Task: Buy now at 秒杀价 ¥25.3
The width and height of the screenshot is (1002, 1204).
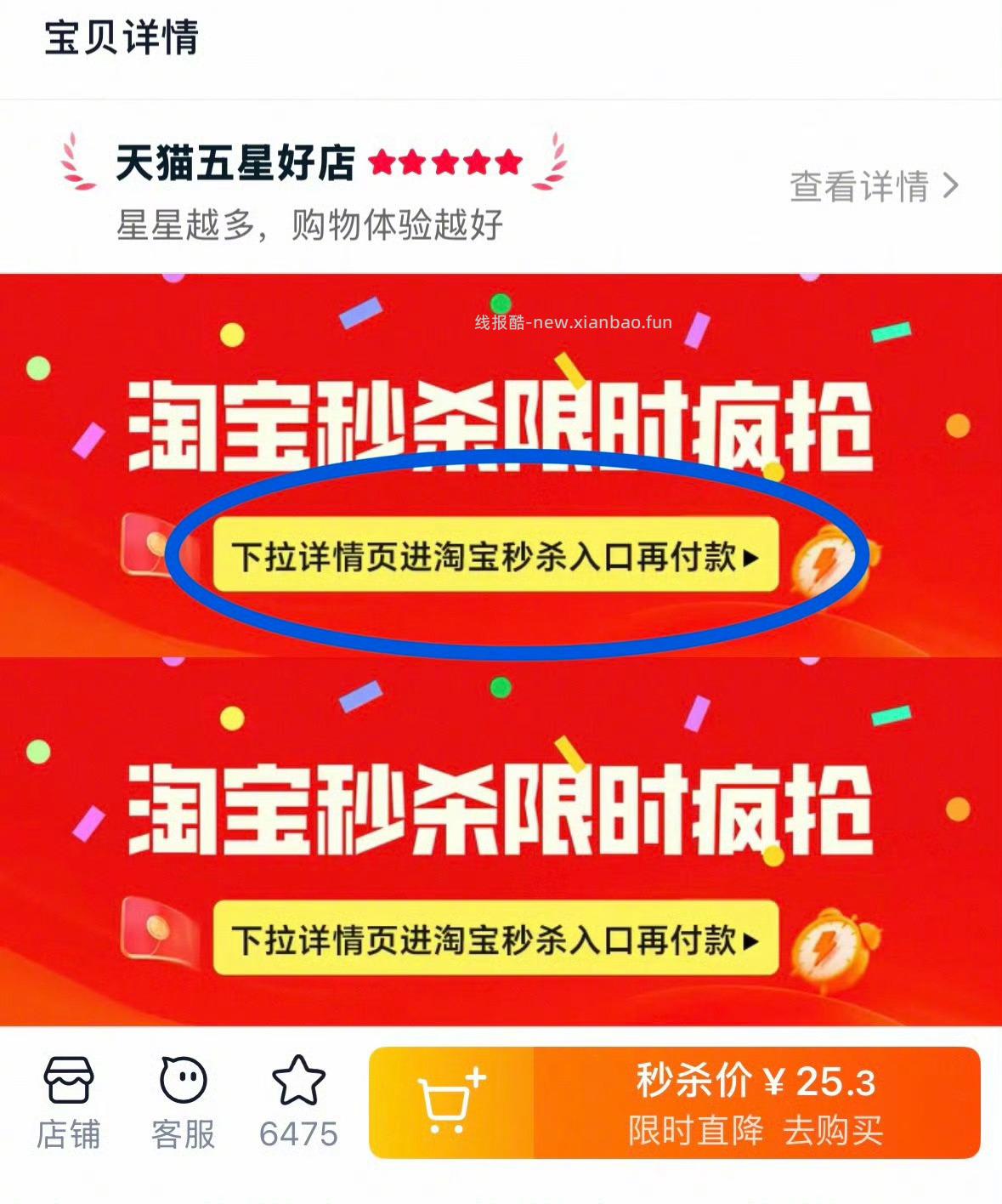Action: [x=756, y=1103]
